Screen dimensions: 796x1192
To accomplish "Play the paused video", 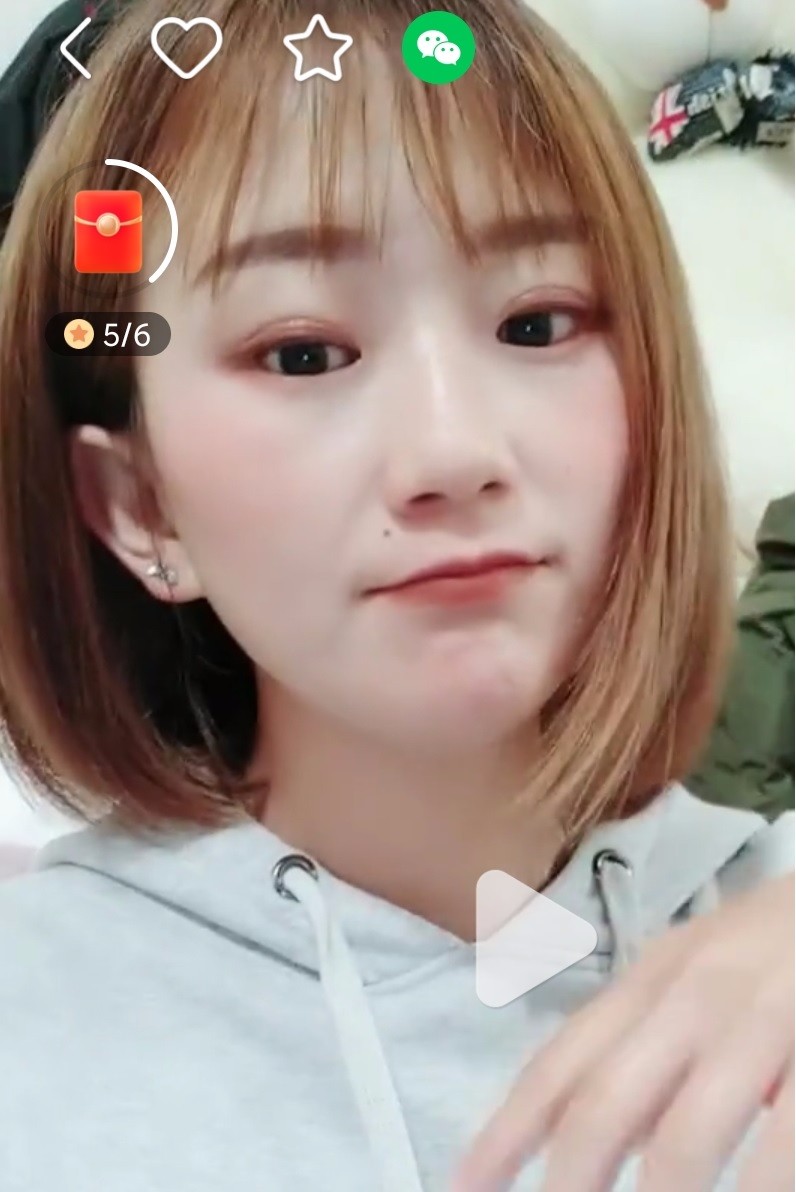I will pos(532,938).
